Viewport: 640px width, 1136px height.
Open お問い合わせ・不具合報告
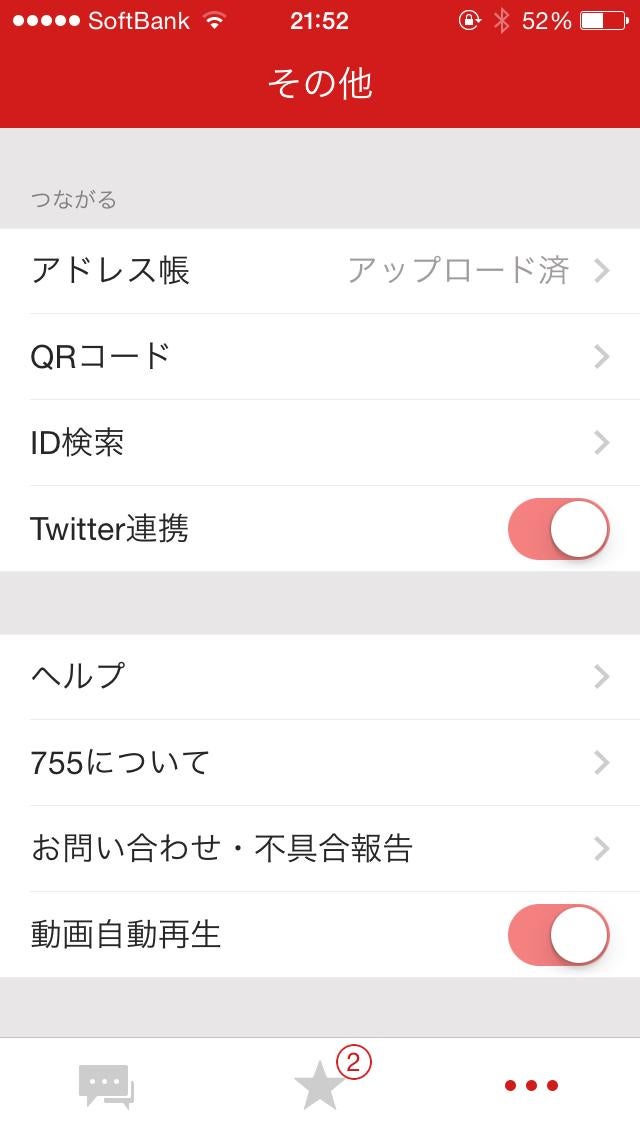[320, 849]
